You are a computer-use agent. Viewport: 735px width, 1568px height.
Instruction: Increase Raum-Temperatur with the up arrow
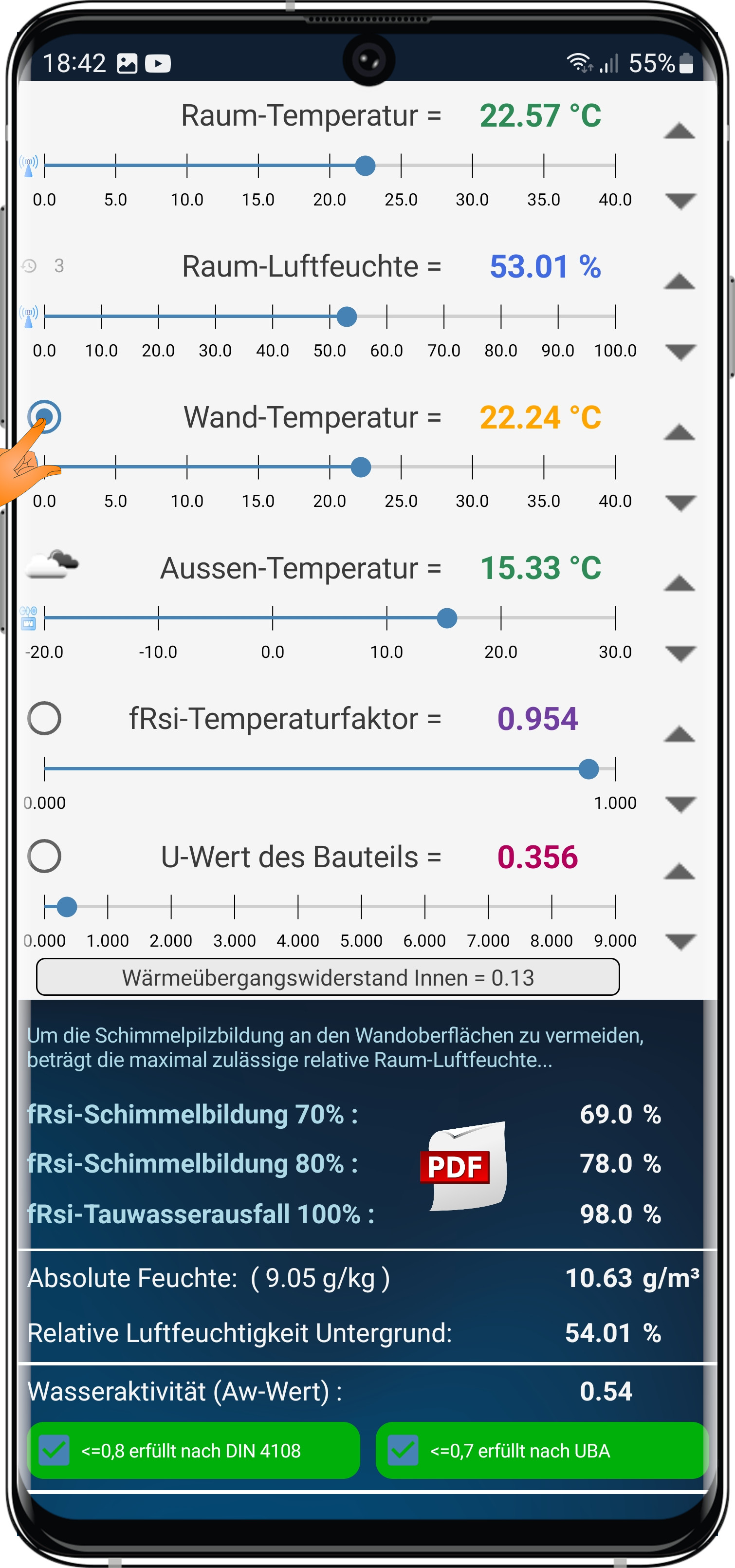(679, 131)
